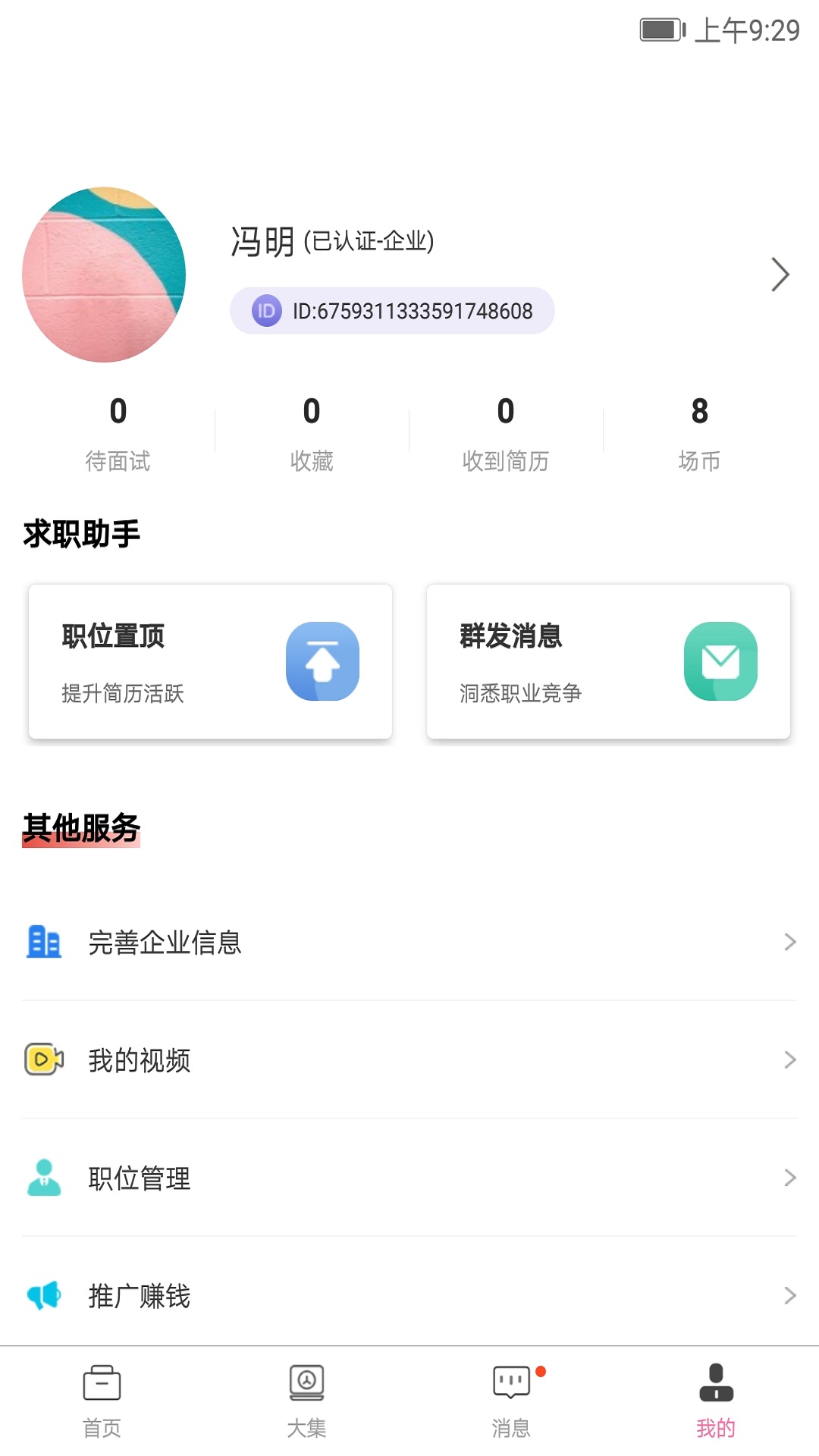Open the 消息 tab
This screenshot has height=1456, width=819.
pos(512,1401)
